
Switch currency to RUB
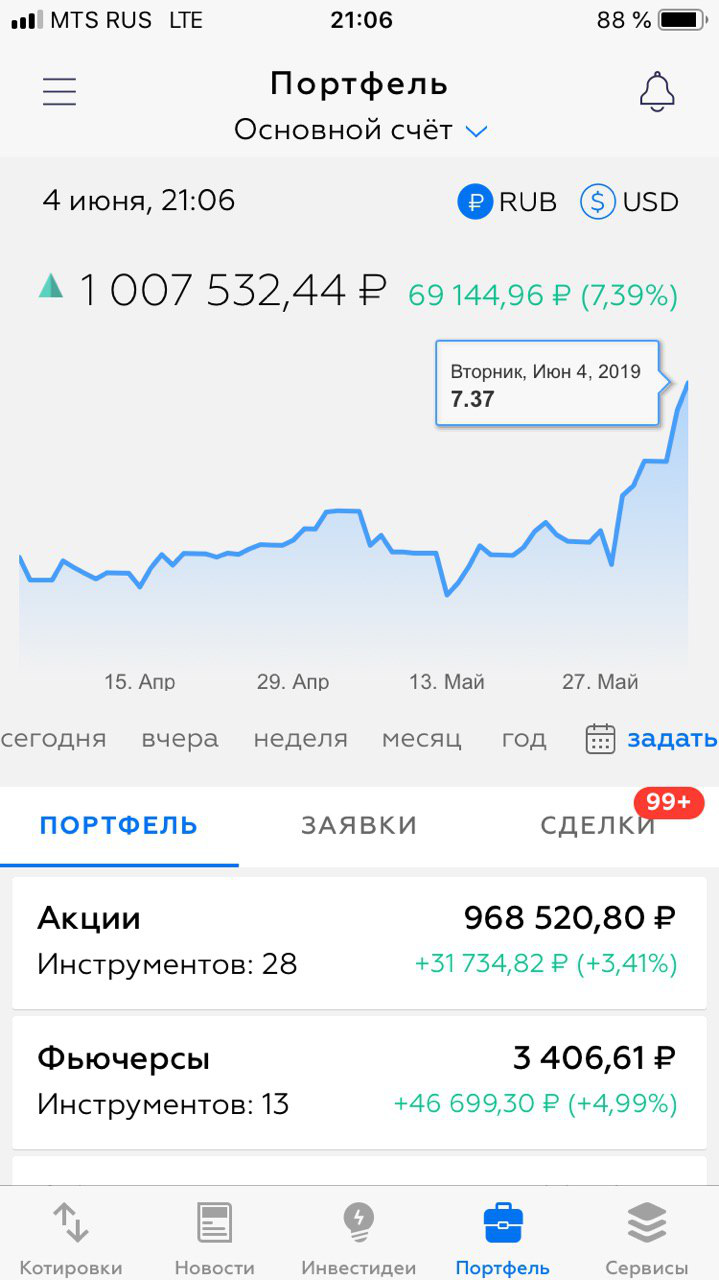(x=507, y=202)
